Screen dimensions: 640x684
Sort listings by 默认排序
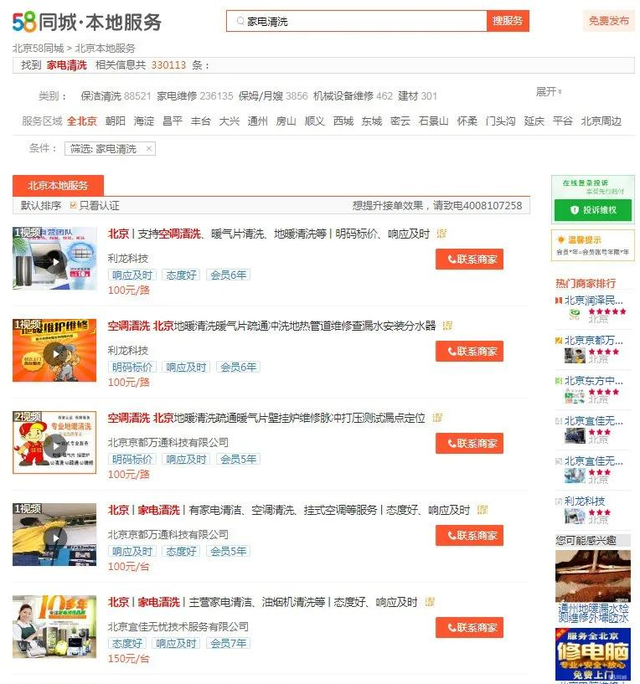[41, 205]
